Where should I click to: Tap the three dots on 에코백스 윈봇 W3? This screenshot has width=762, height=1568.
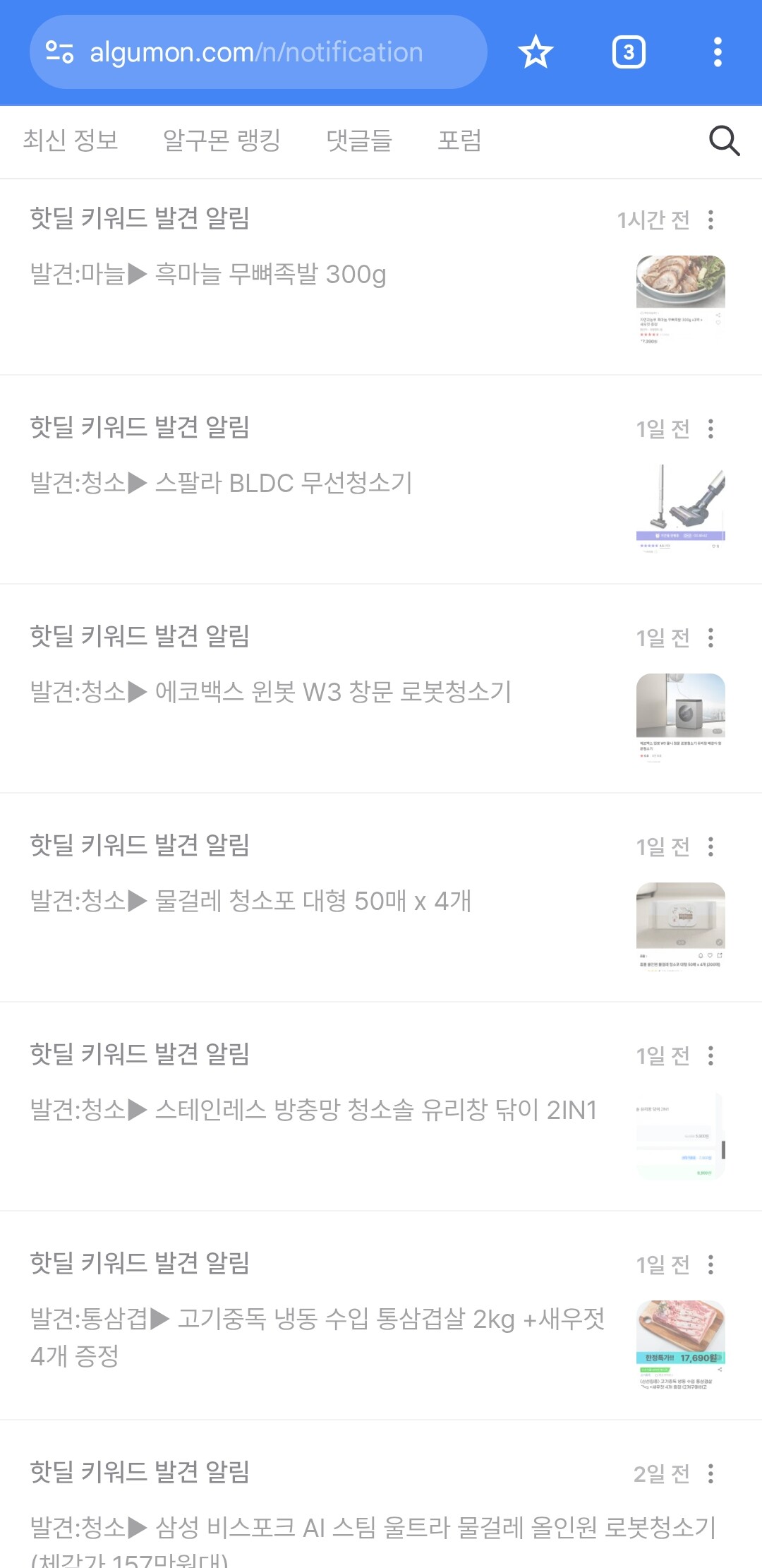710,638
